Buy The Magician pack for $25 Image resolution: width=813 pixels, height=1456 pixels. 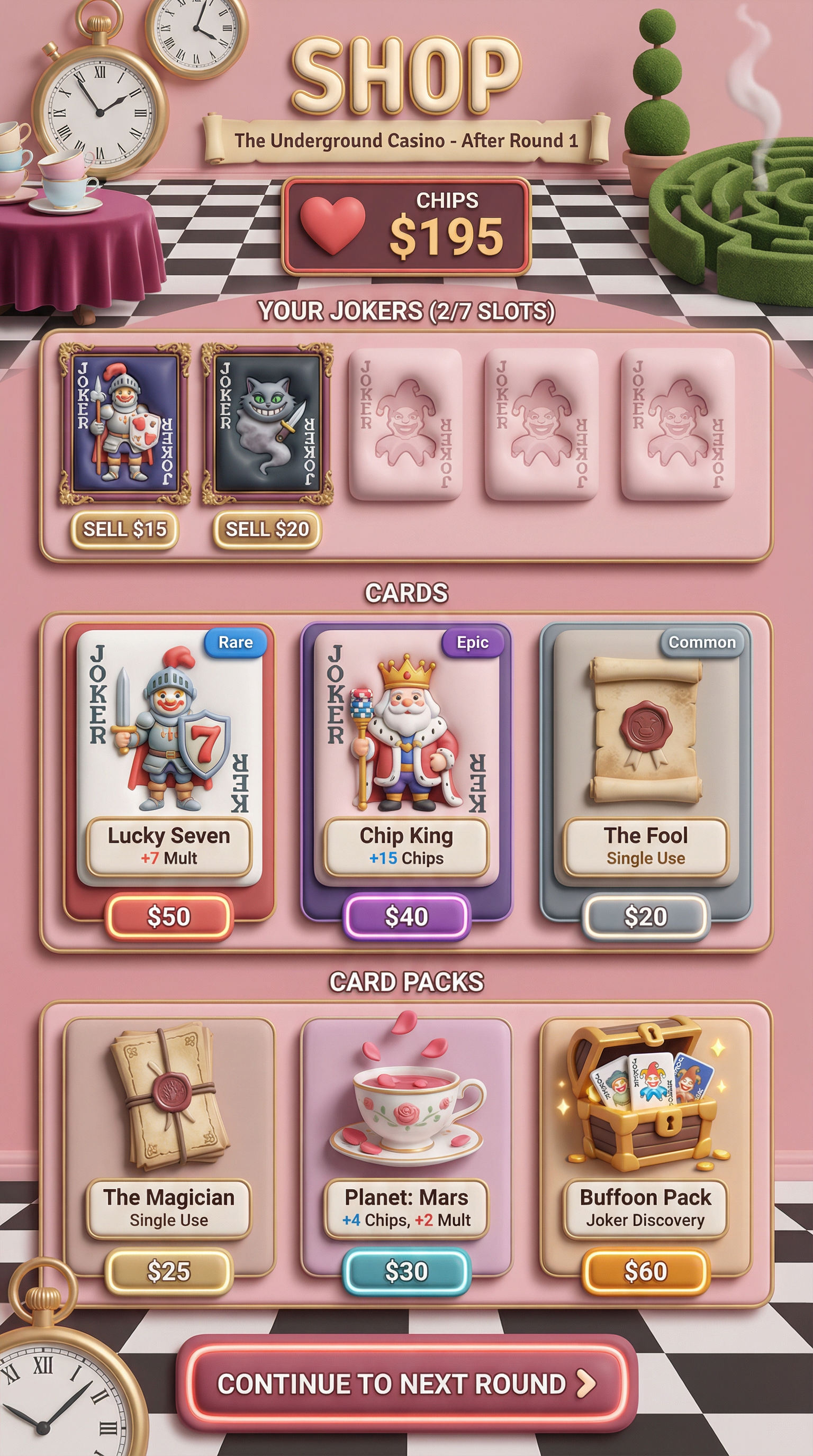169,1271
